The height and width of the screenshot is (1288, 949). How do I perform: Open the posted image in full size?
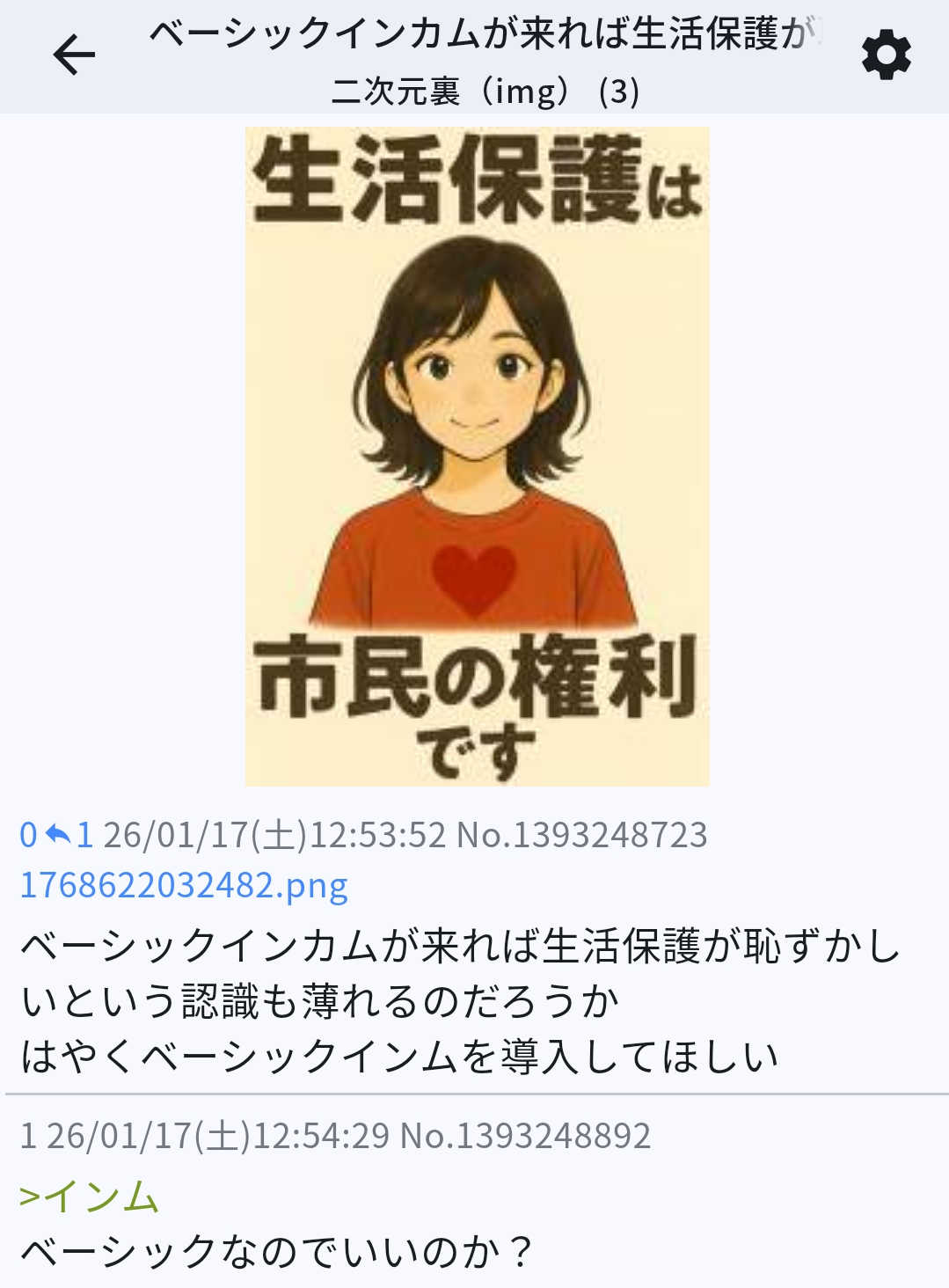pyautogui.click(x=477, y=456)
